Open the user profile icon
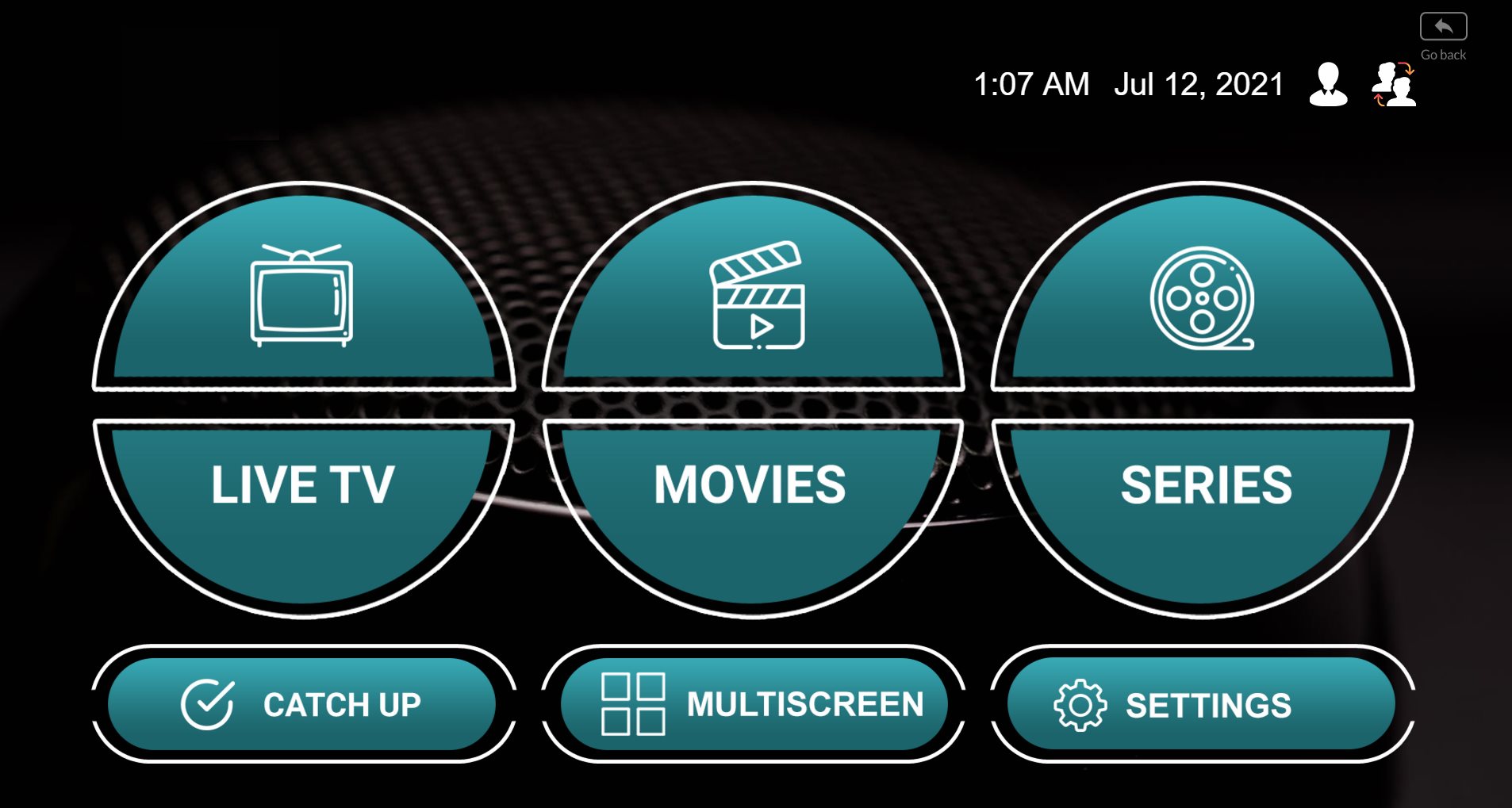This screenshot has height=808, width=1512. coord(1328,85)
